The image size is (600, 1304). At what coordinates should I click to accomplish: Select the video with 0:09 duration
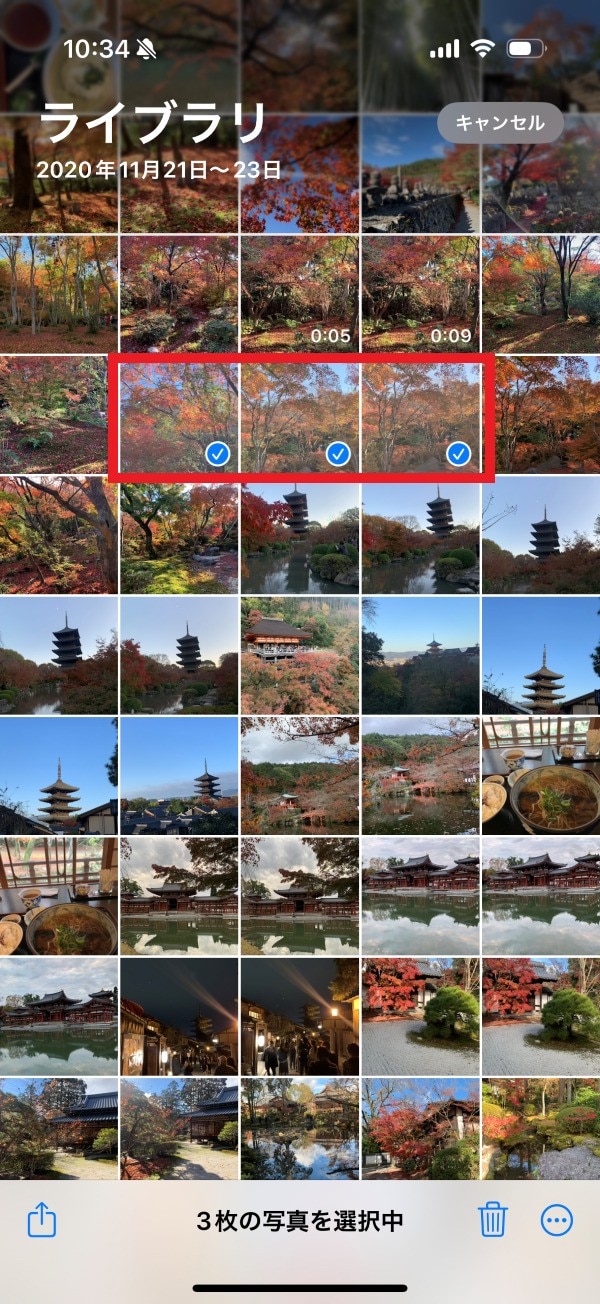click(x=420, y=294)
